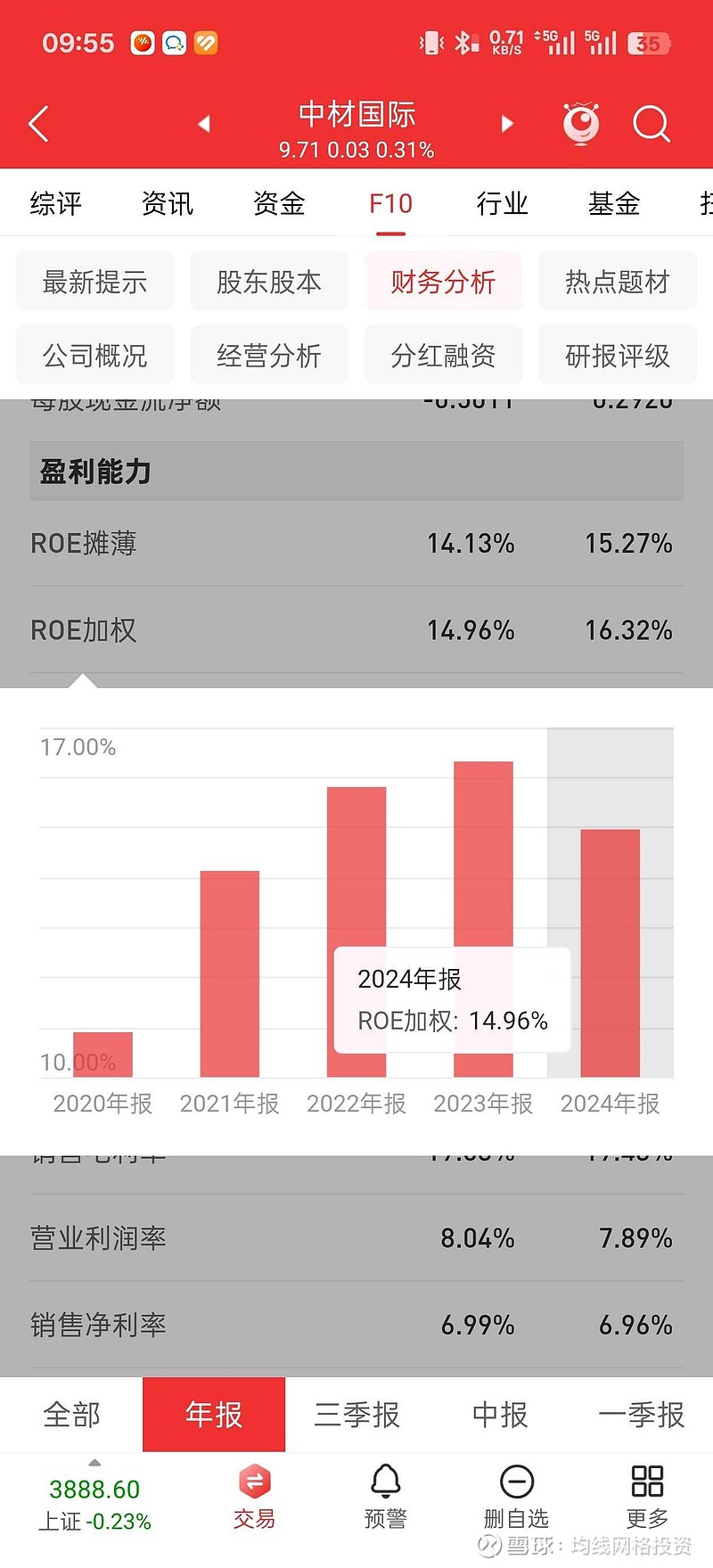Image resolution: width=713 pixels, height=1568 pixels.
Task: Switch to next stock with right triangle
Action: coord(506,124)
